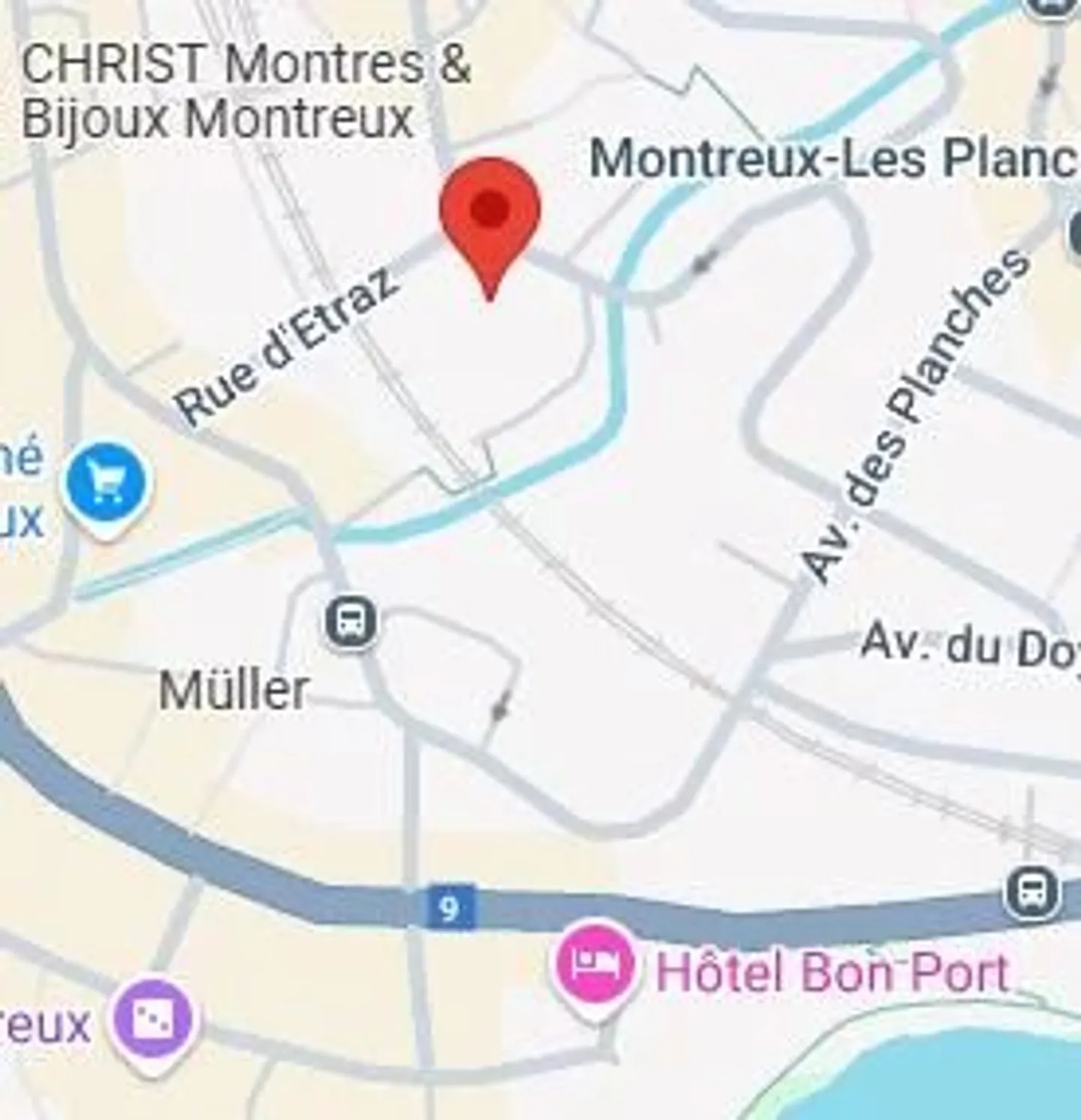Tap the red location pin
Image resolution: width=1081 pixels, height=1120 pixels.
tap(490, 212)
